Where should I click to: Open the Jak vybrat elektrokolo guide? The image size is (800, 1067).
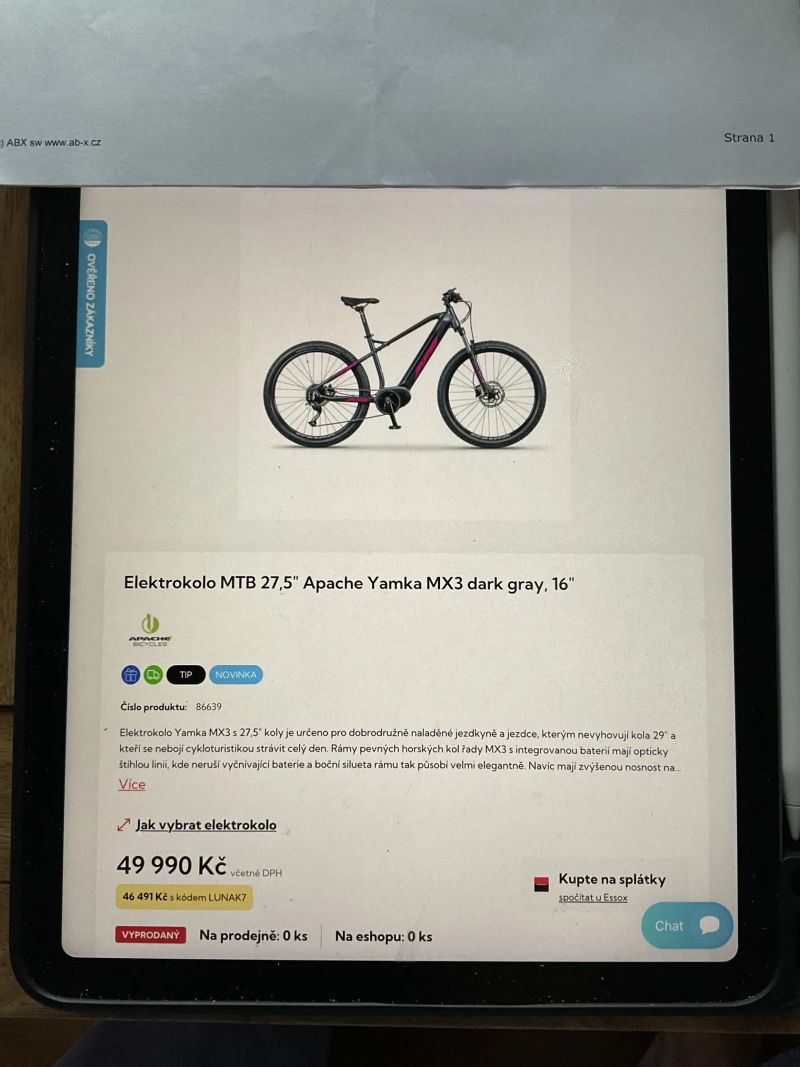tap(205, 826)
